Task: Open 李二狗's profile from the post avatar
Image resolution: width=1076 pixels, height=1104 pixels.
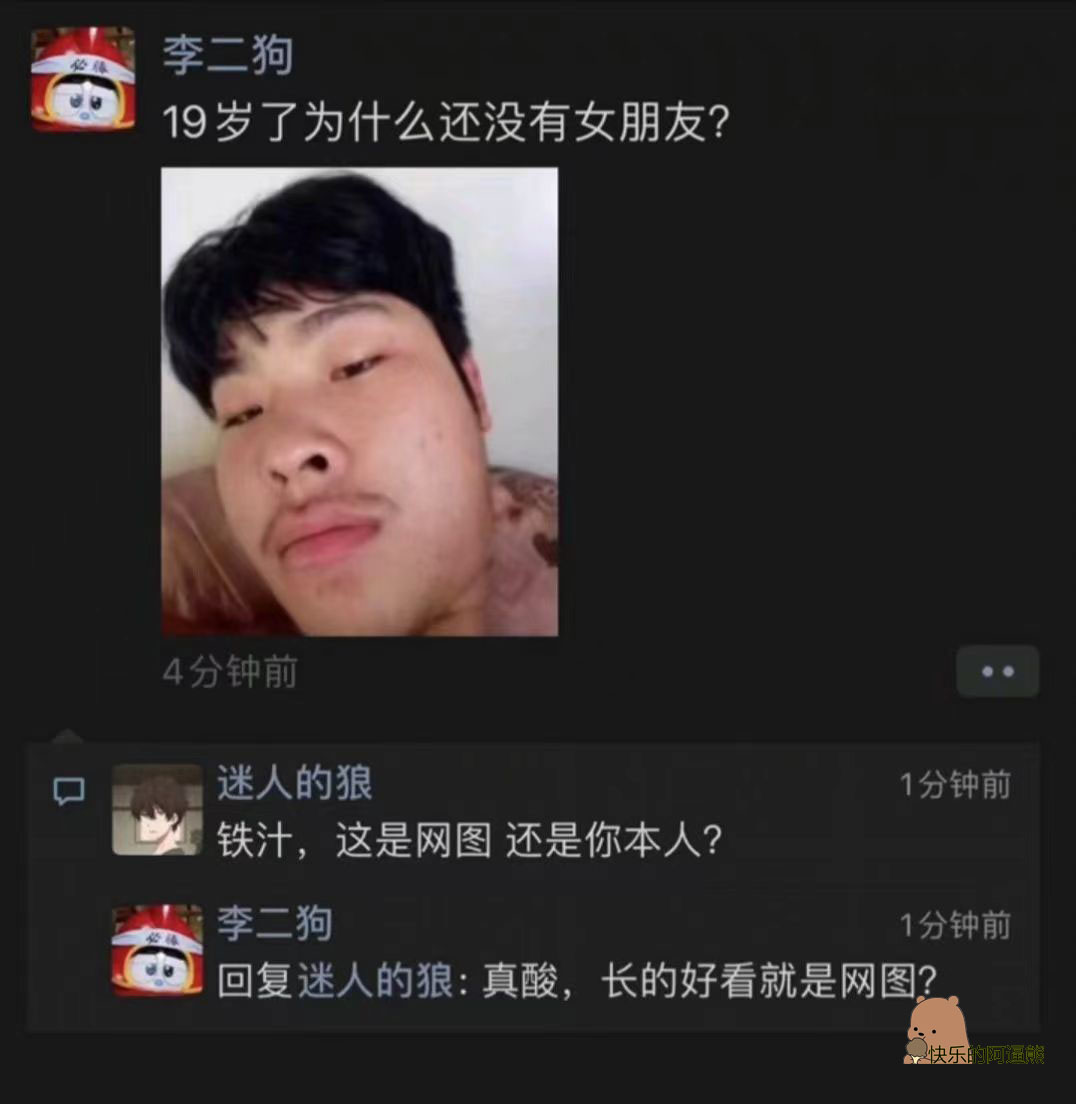Action: click(x=83, y=78)
